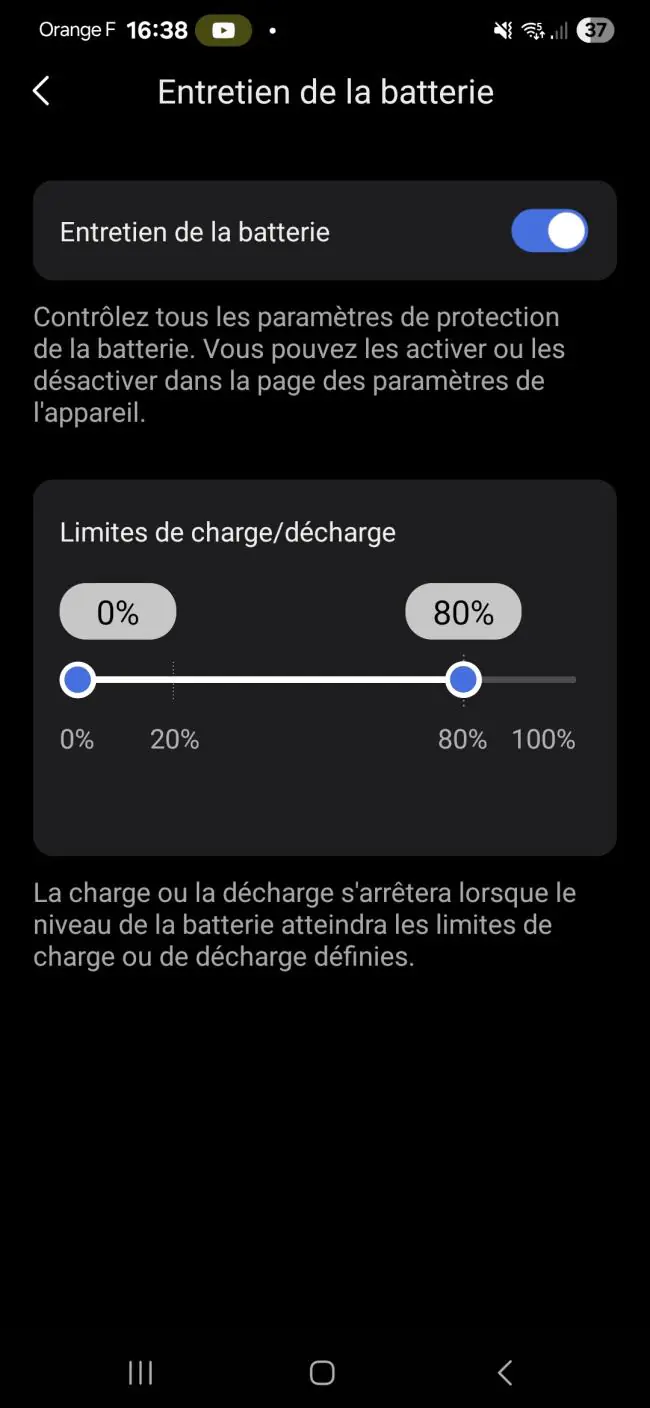
Task: Go to the home screen
Action: coord(322,1373)
